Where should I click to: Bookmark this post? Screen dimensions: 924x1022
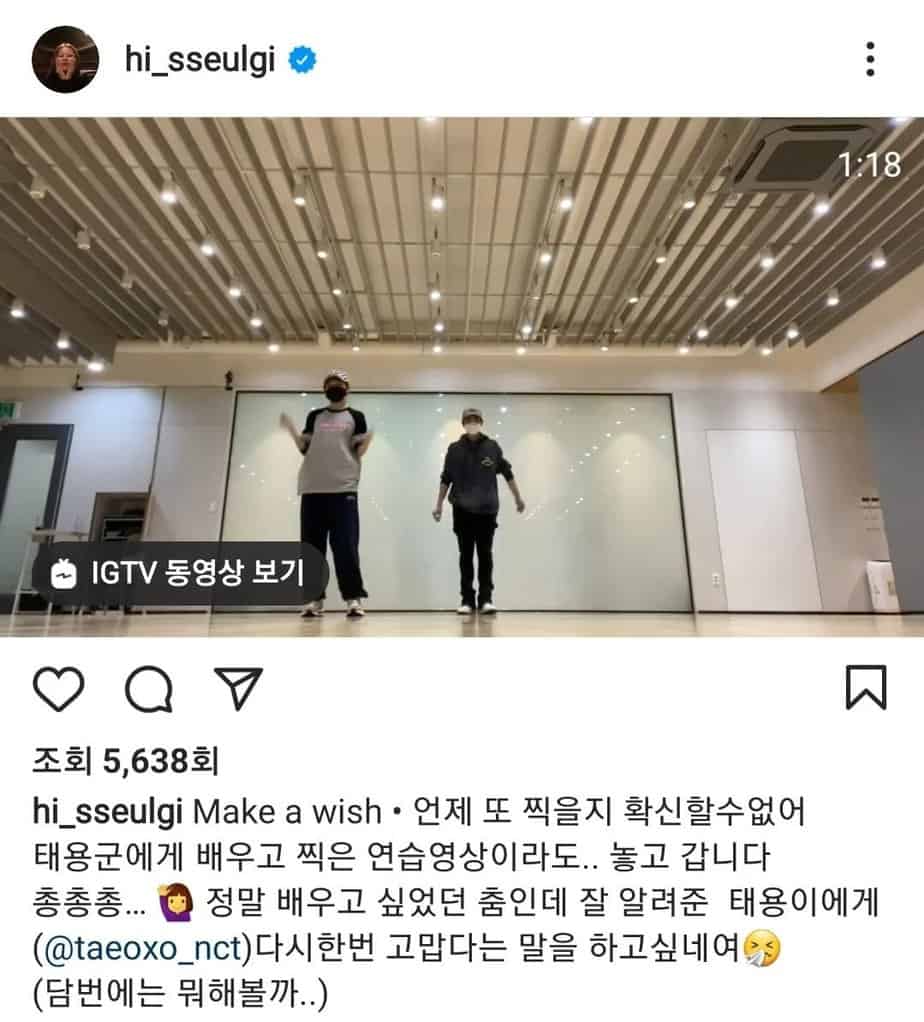point(865,688)
